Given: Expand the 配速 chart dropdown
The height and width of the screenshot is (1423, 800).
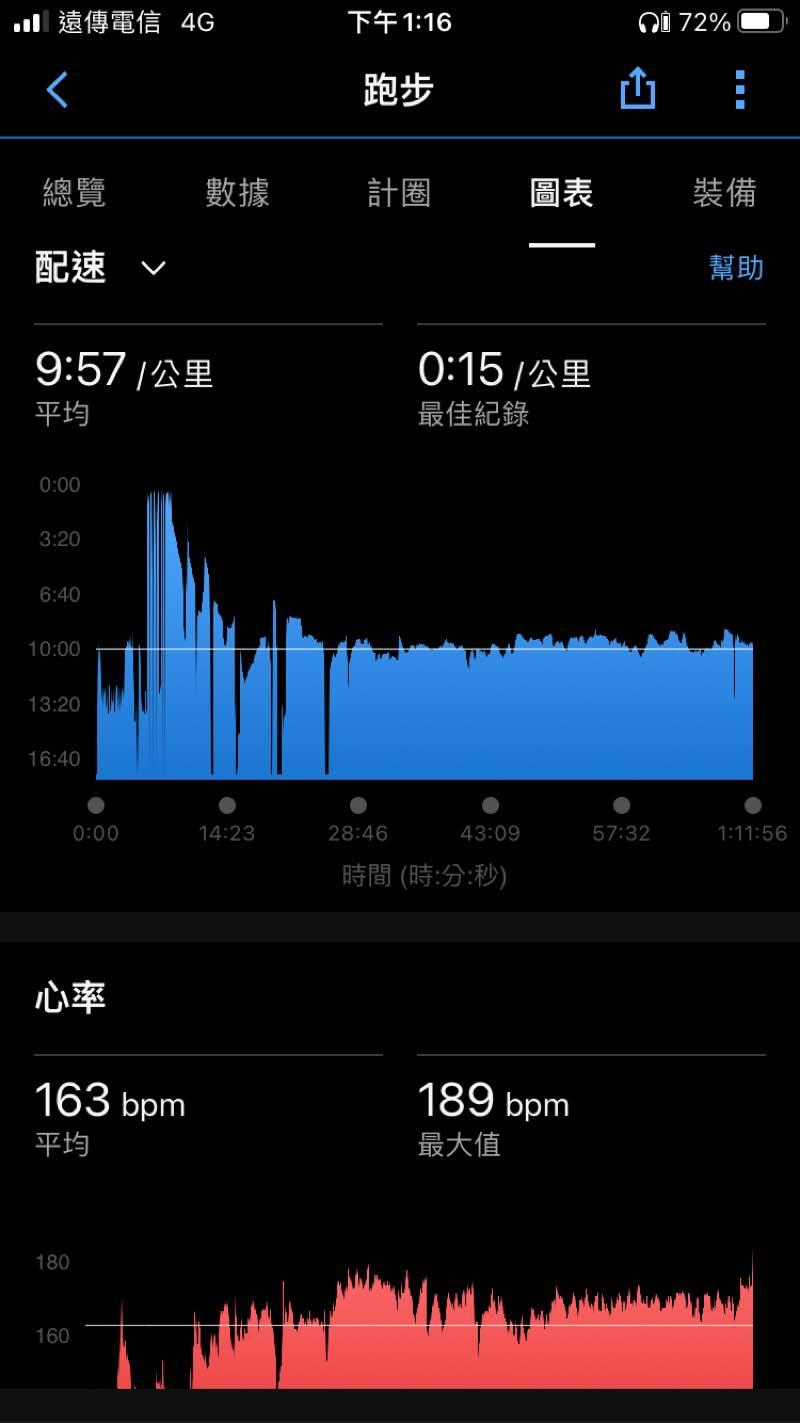Looking at the screenshot, I should click(x=101, y=268).
